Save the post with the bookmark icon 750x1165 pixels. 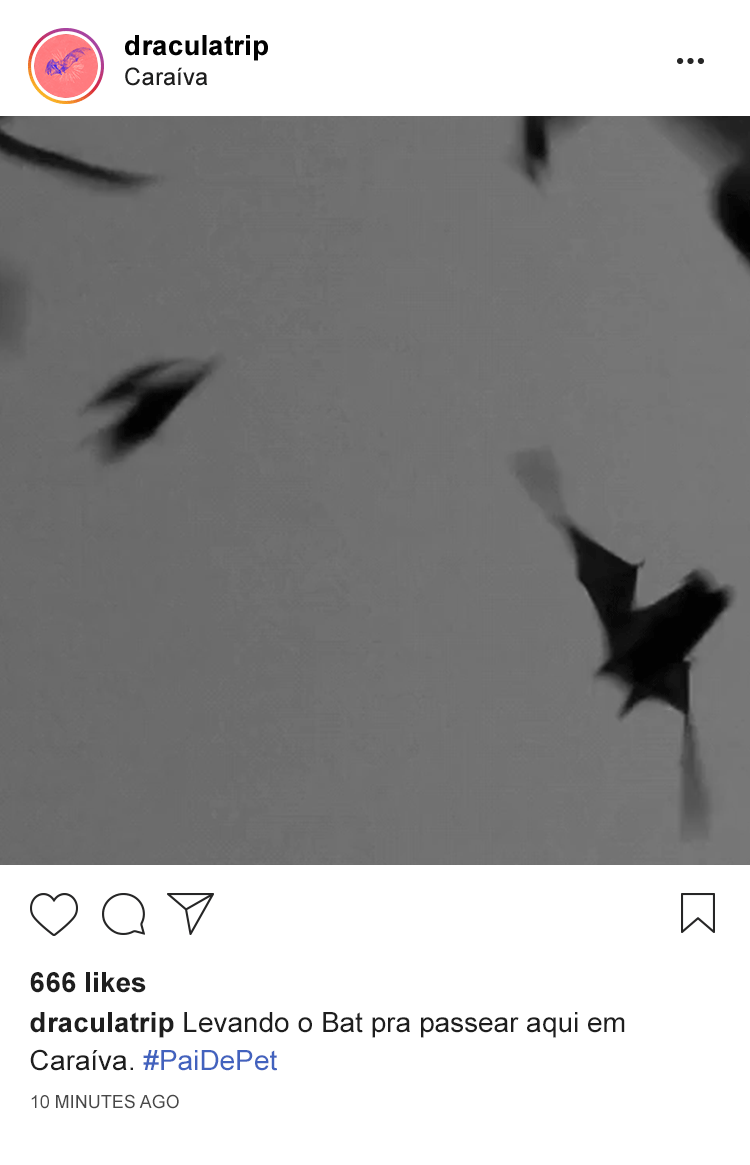tap(697, 913)
